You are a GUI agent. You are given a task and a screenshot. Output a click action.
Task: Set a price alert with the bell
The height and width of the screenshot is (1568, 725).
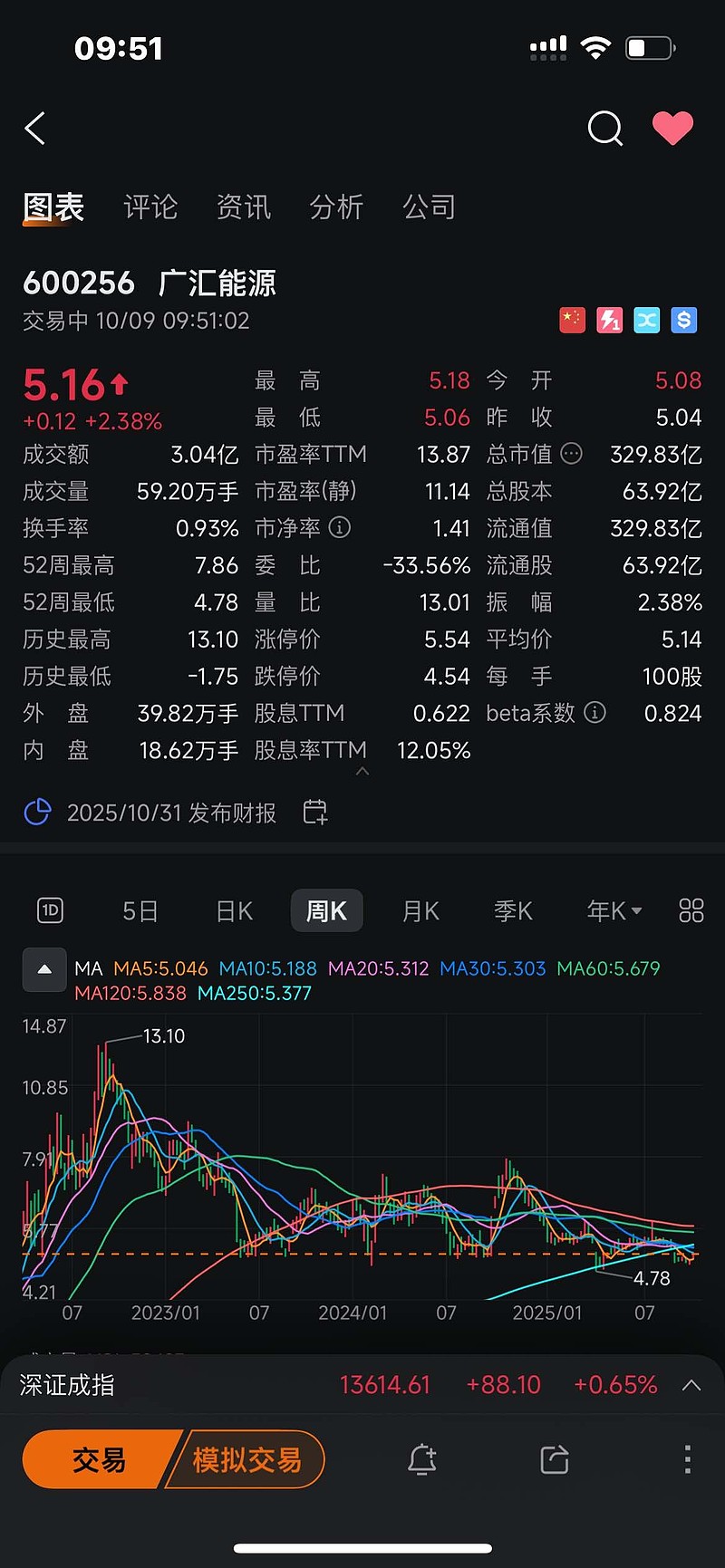pyautogui.click(x=422, y=1459)
